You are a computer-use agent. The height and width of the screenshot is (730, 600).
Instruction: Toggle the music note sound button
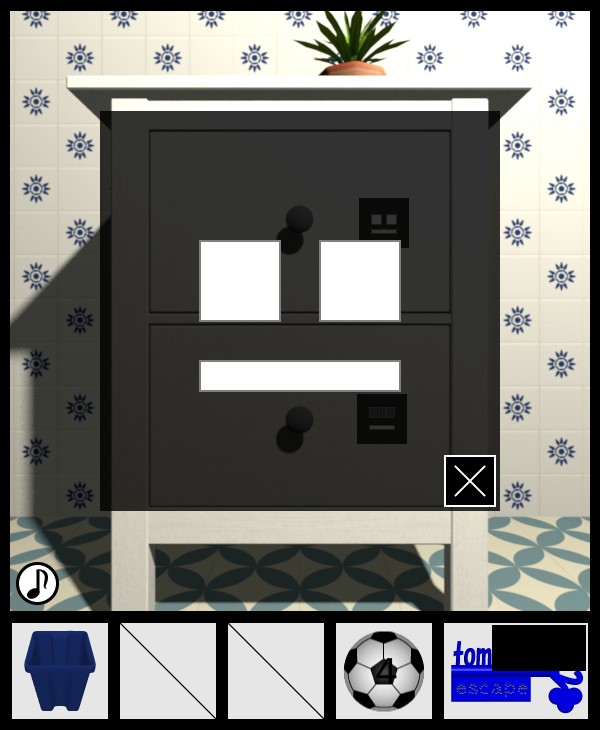[37, 583]
